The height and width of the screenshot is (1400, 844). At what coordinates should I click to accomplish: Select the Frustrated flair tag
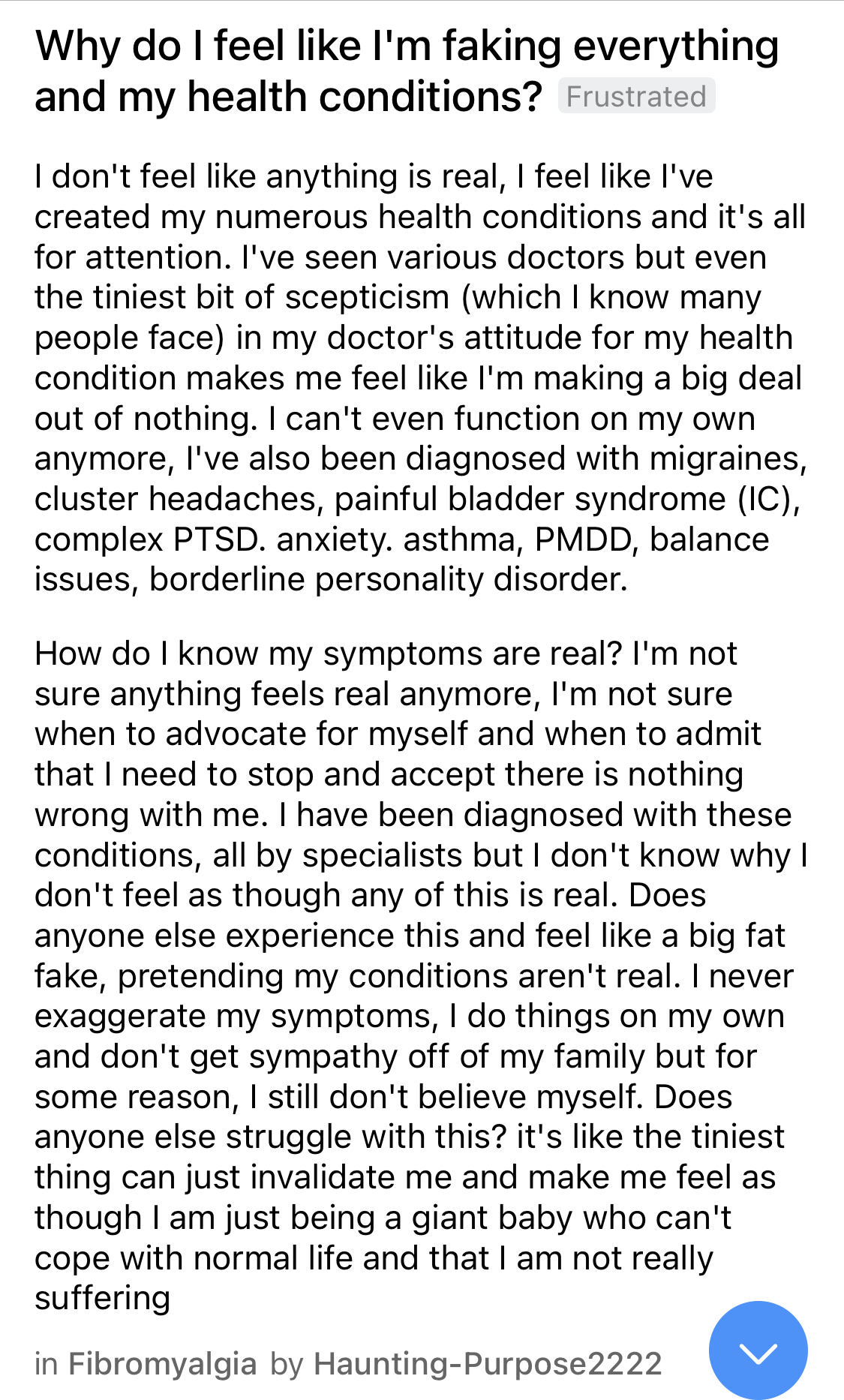click(636, 96)
